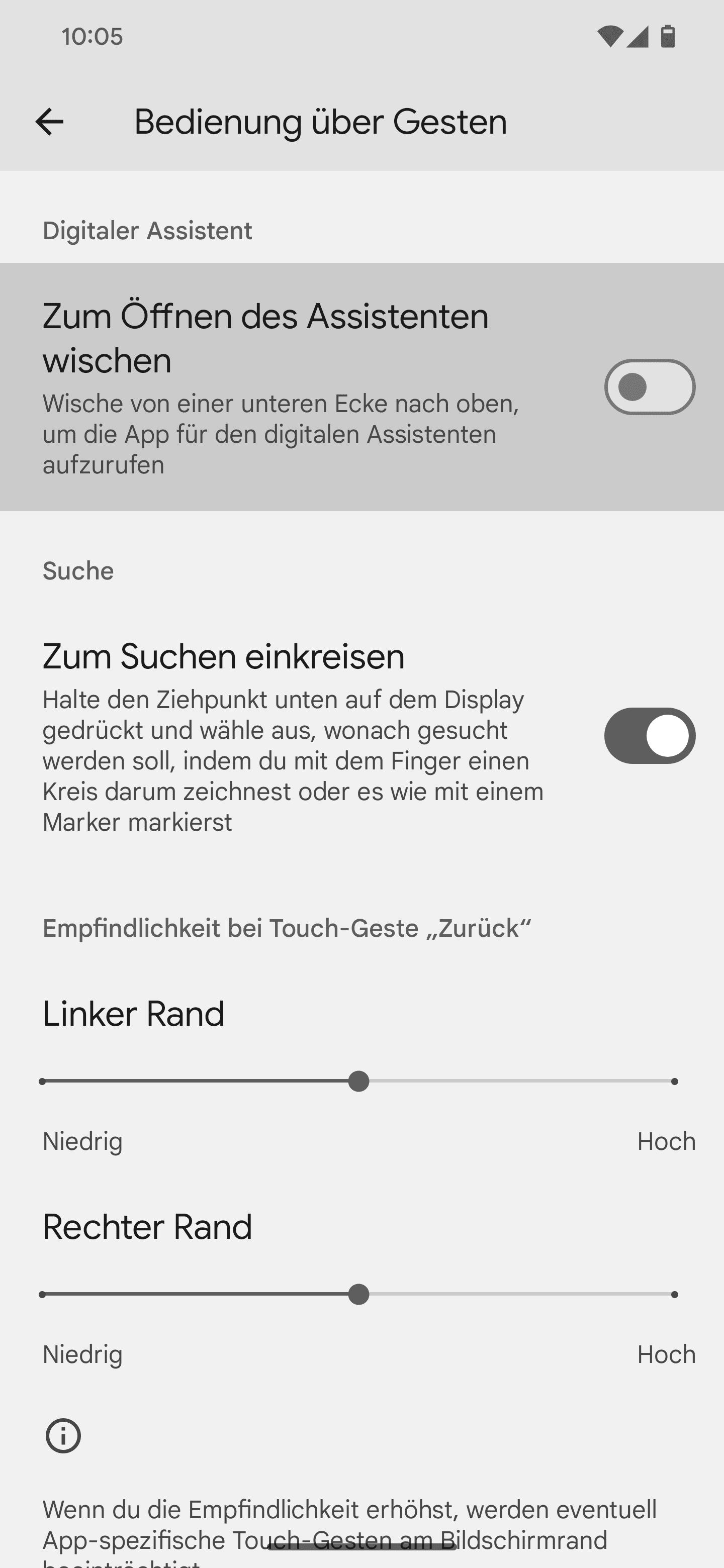Viewport: 724px width, 1568px height.
Task: Set Rechter Rand sensitivity to Niedrig
Action: pos(43,1295)
